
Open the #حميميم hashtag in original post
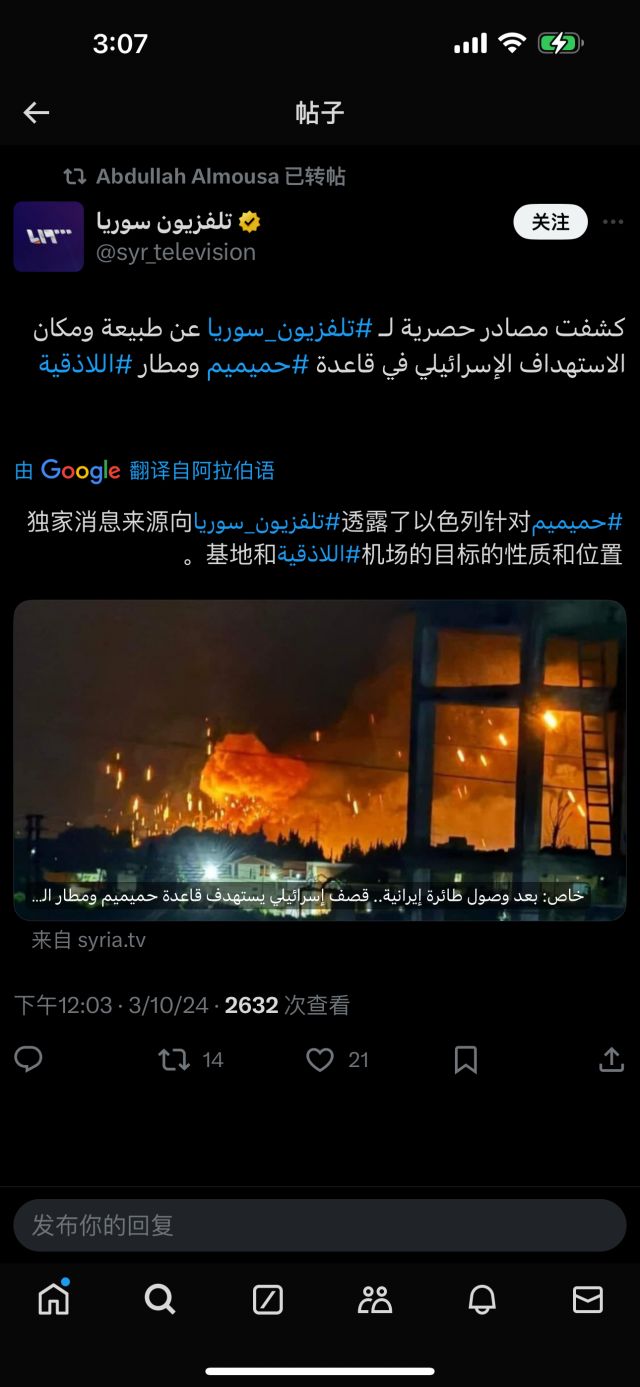pos(247,364)
